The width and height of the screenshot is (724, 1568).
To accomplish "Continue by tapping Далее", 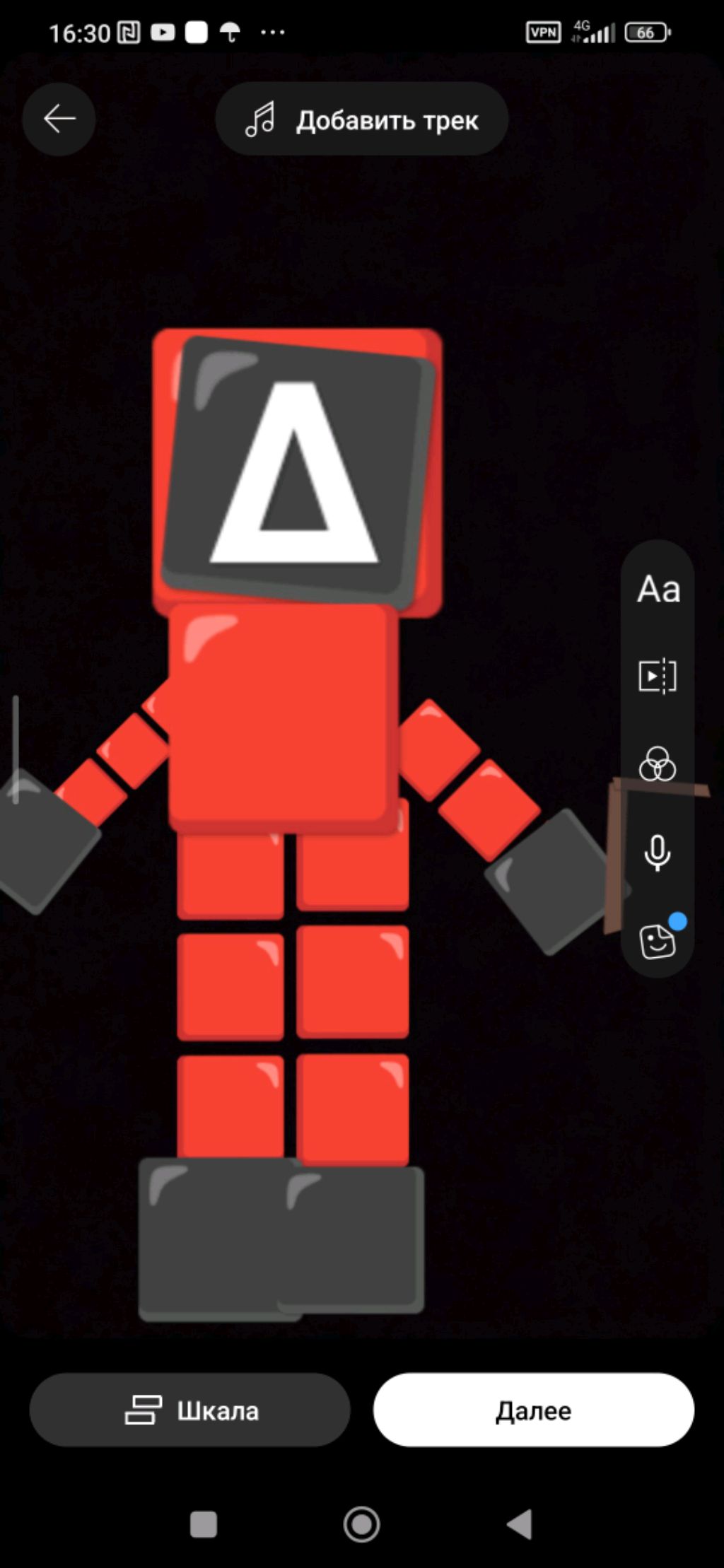I will click(x=533, y=1410).
